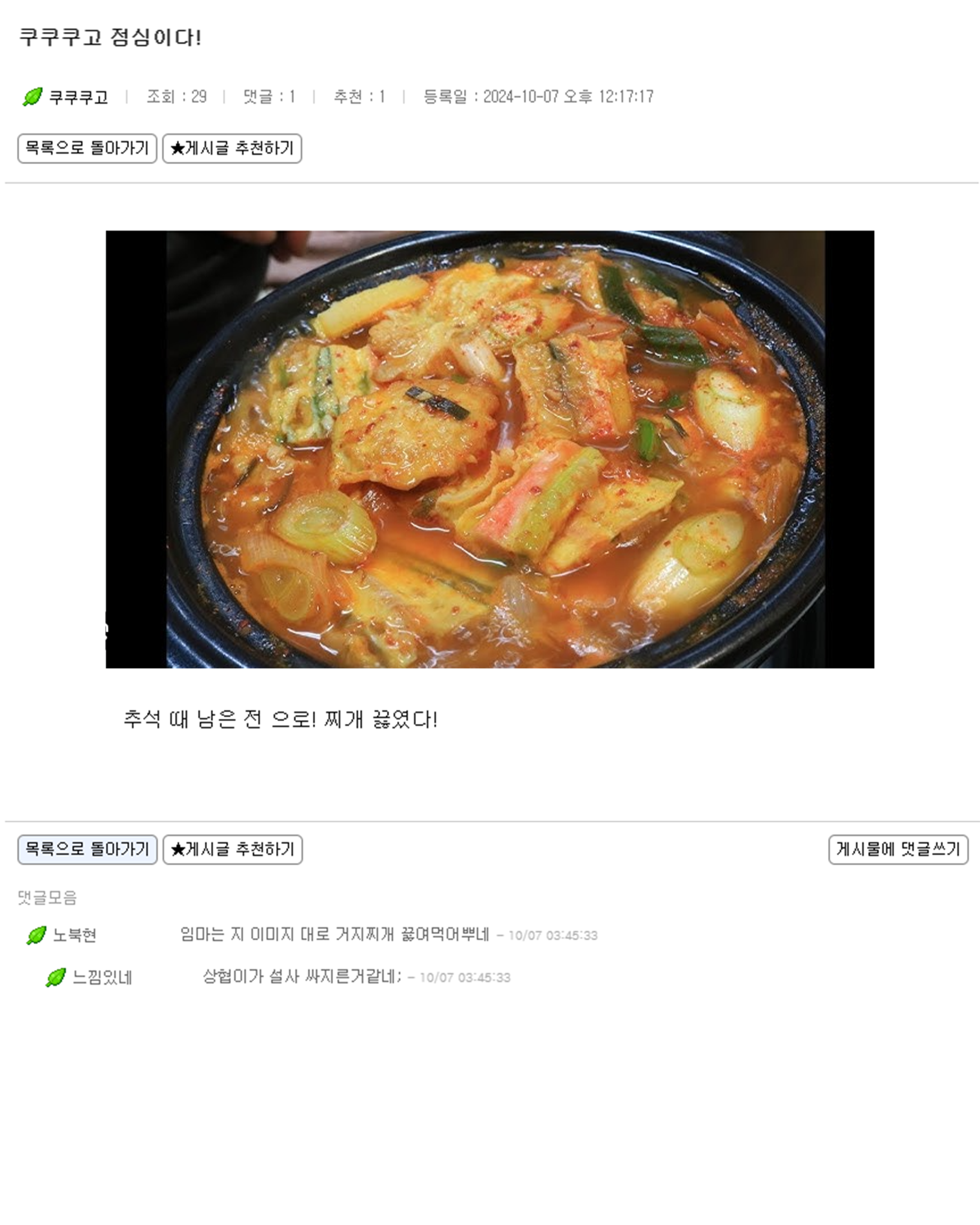Open the author profile 쿠쿠쿠고

[78, 97]
